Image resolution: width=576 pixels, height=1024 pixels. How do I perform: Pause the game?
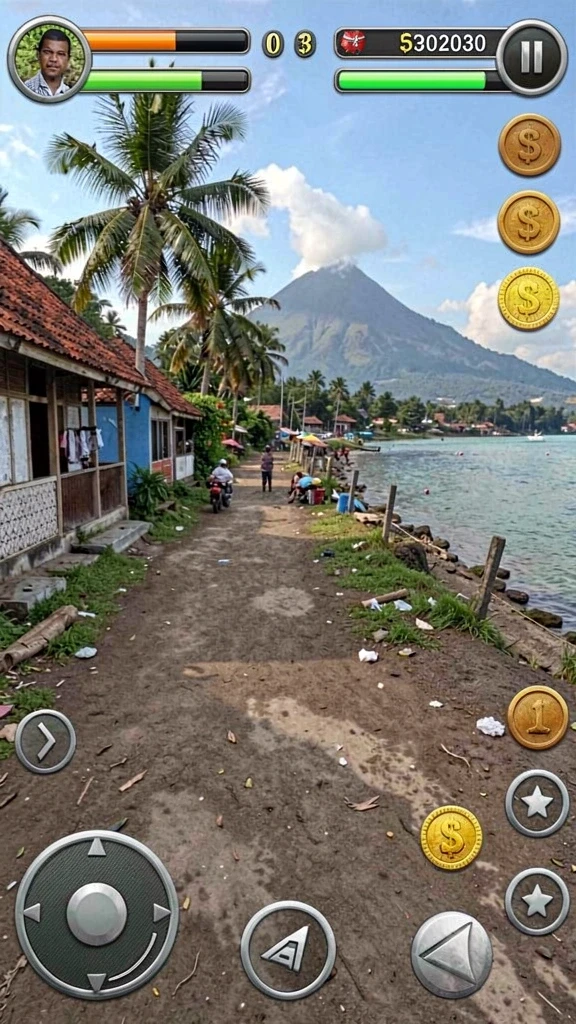[x=531, y=57]
